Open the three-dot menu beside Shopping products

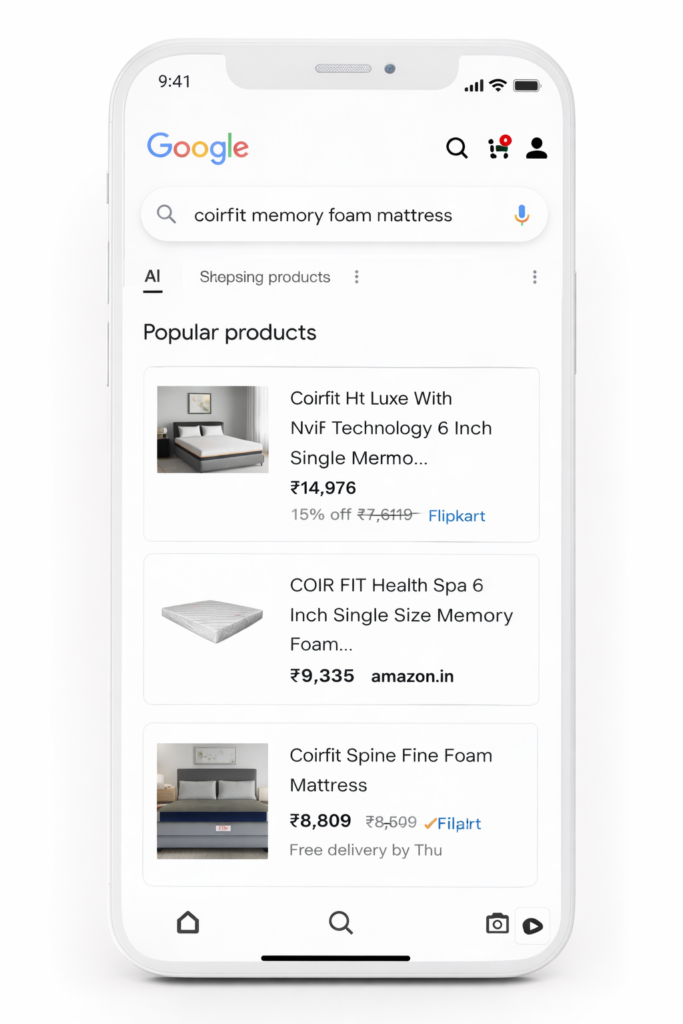tap(357, 277)
